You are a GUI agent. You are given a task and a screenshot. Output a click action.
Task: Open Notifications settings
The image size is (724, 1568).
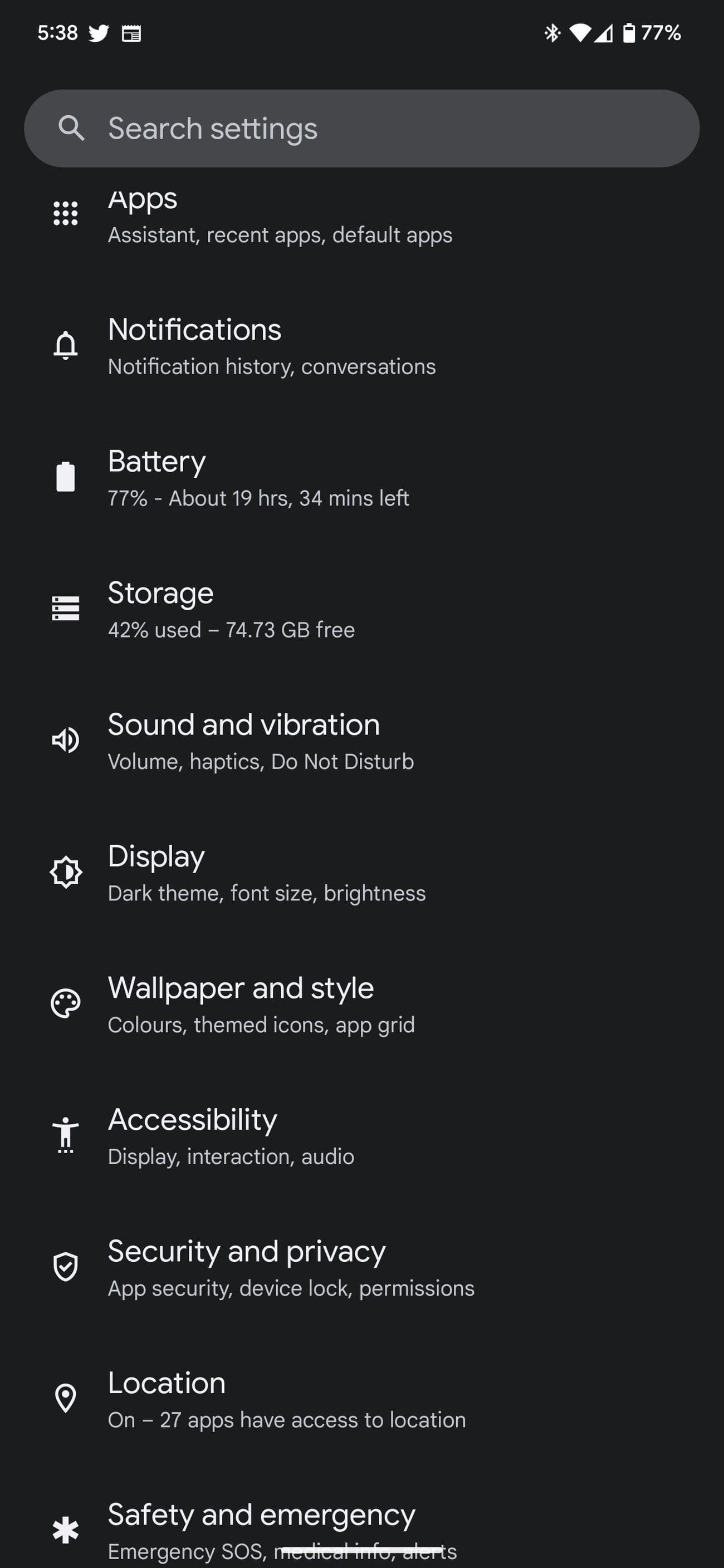(272, 346)
